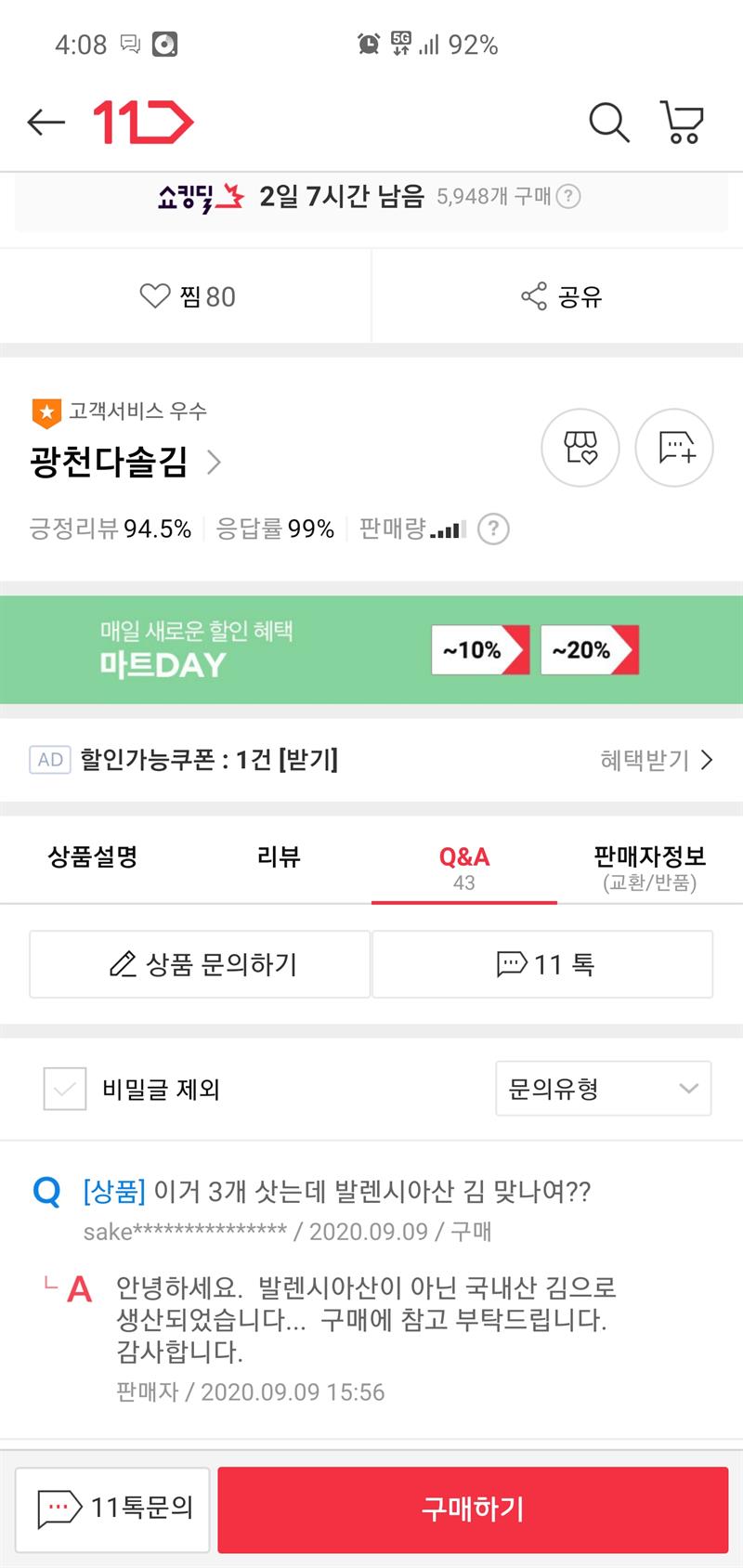Tap the seller chat plus icon
Image resolution: width=743 pixels, height=1568 pixels.
point(674,448)
